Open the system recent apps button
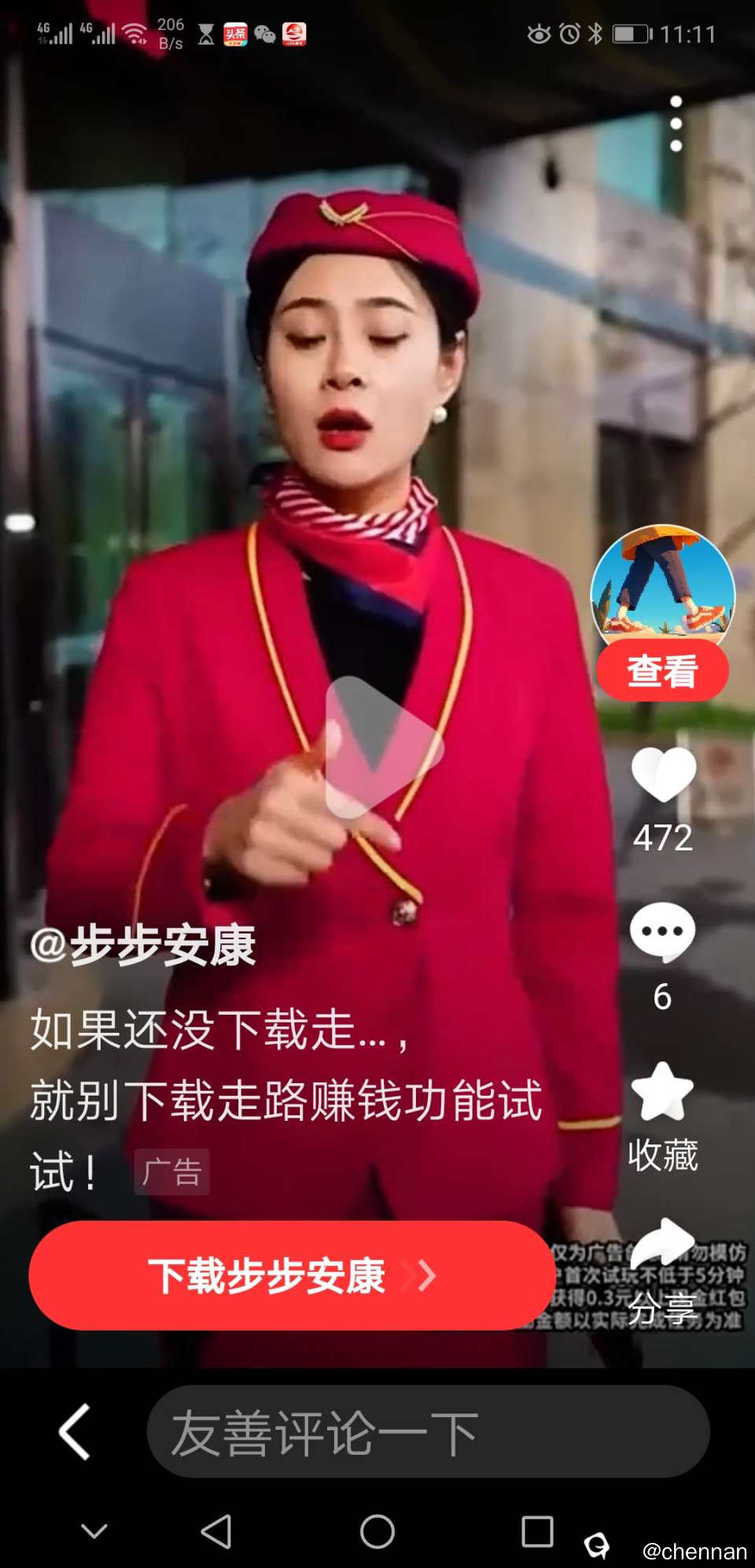This screenshot has width=755, height=1568. point(537,1531)
